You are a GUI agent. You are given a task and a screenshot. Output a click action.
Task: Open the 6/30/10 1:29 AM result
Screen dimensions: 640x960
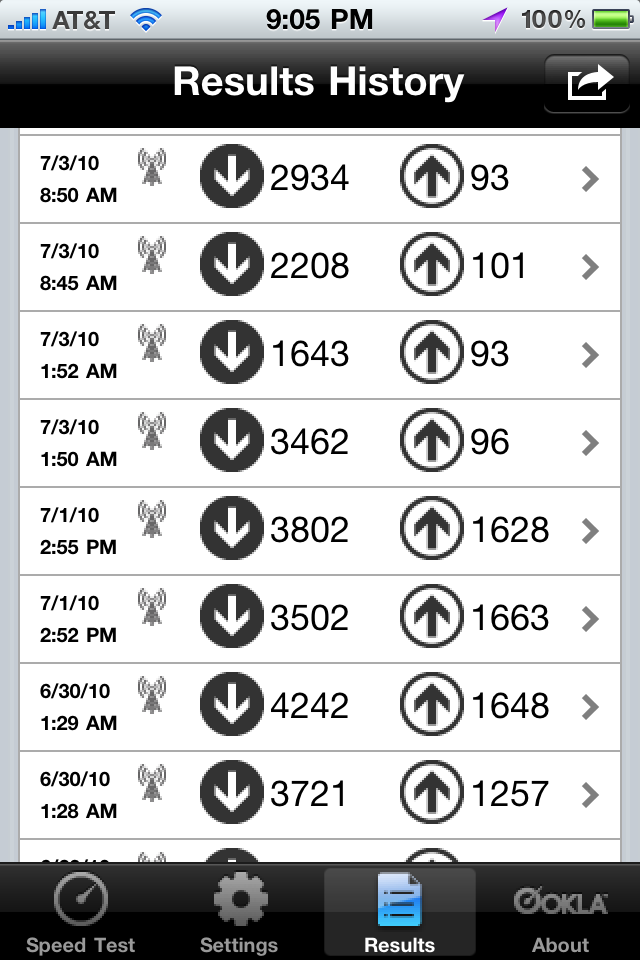[320, 707]
